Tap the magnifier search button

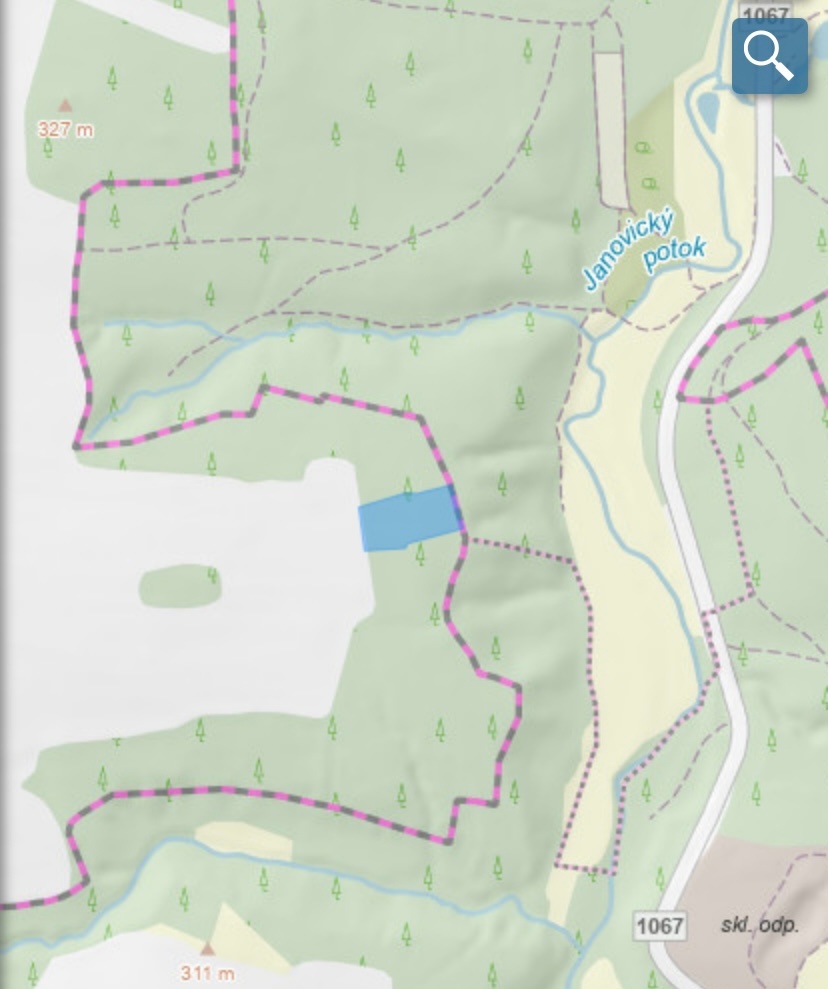pos(769,57)
